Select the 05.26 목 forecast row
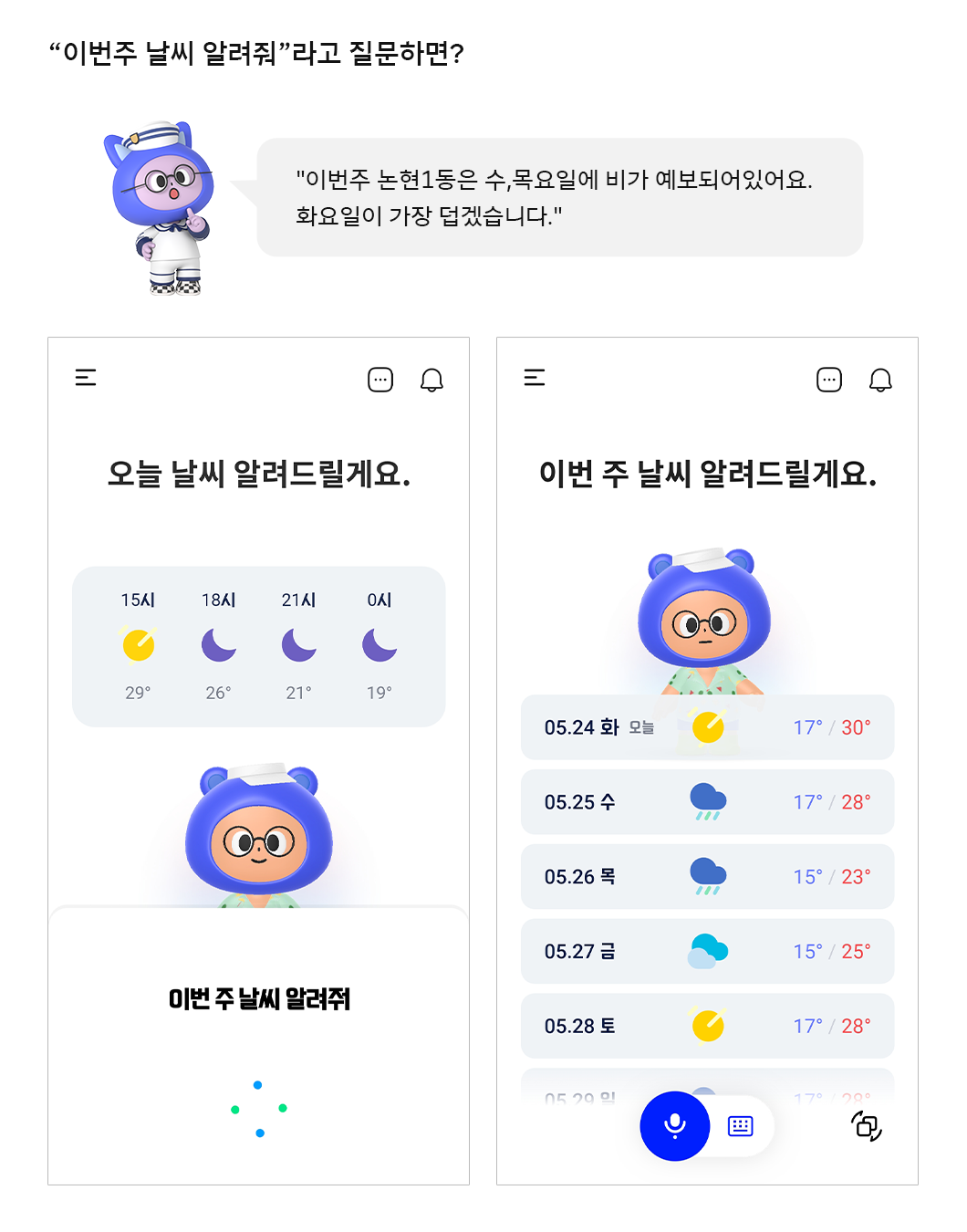The image size is (967, 1232). pyautogui.click(x=707, y=876)
